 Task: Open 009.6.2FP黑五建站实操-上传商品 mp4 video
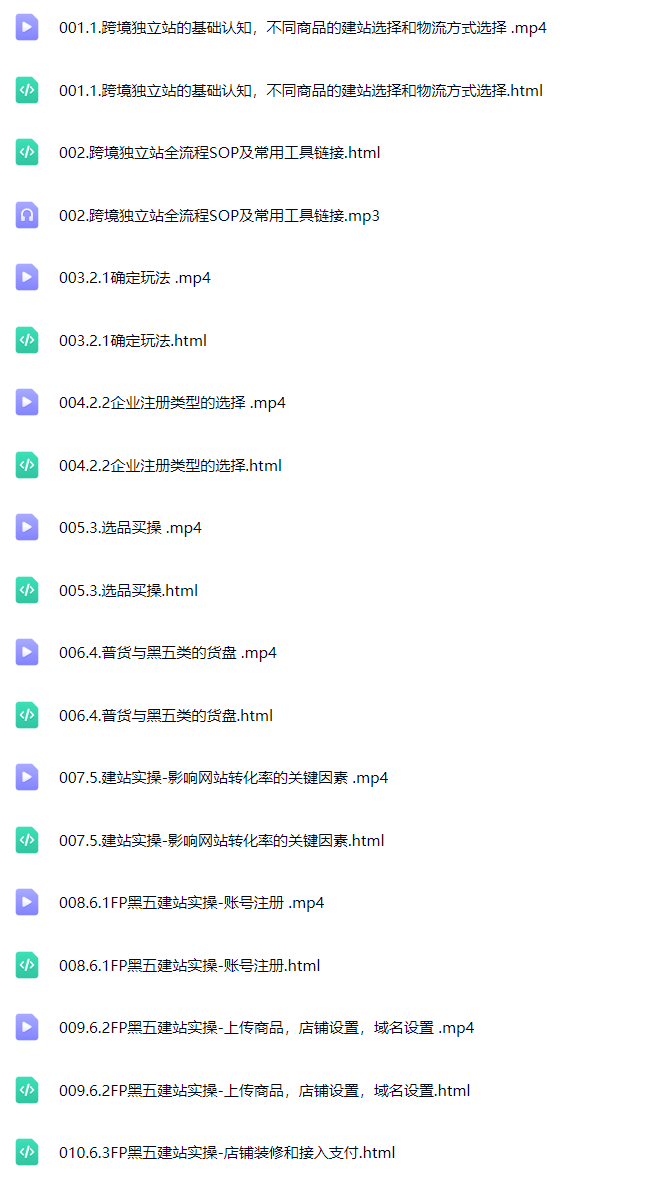(x=266, y=1028)
